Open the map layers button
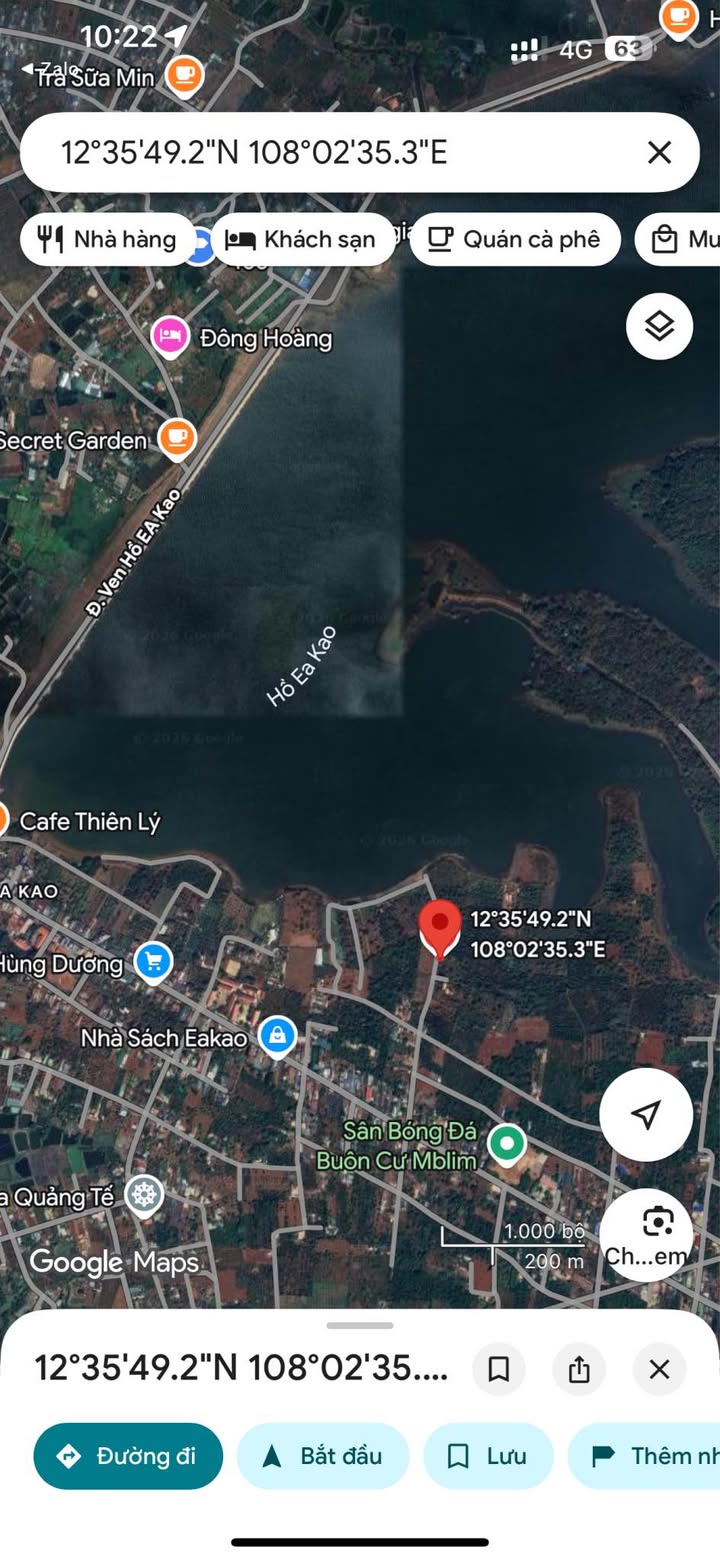This screenshot has height=1560, width=720. (x=659, y=326)
